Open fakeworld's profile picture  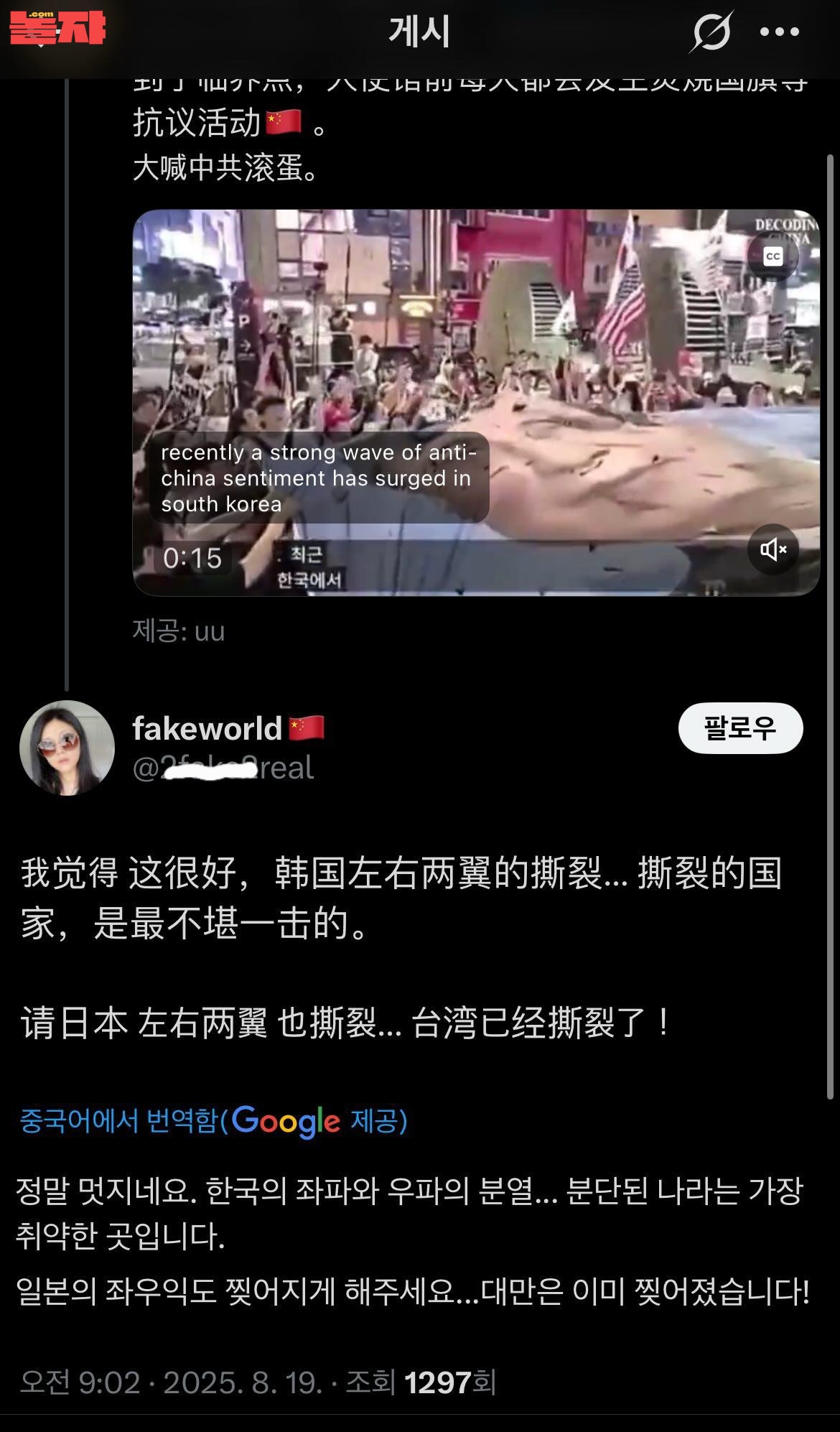coord(67,748)
